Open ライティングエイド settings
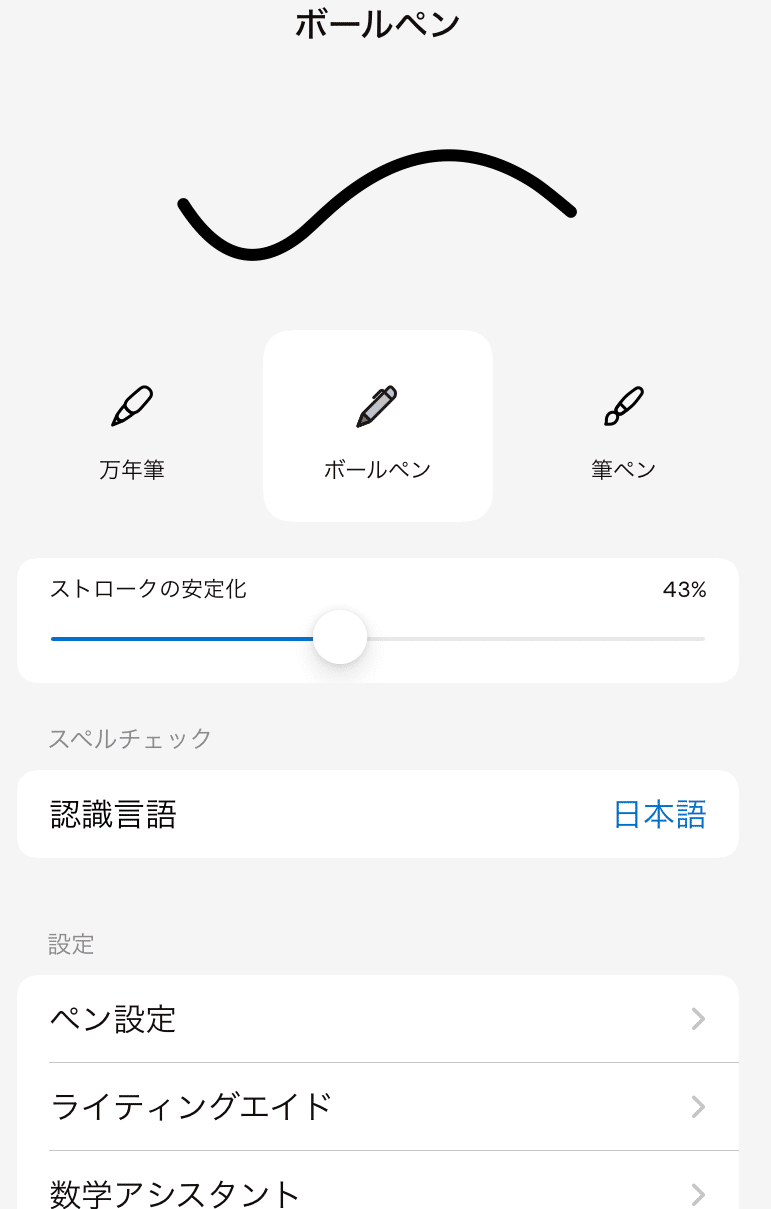The image size is (771, 1209). click(x=378, y=1107)
